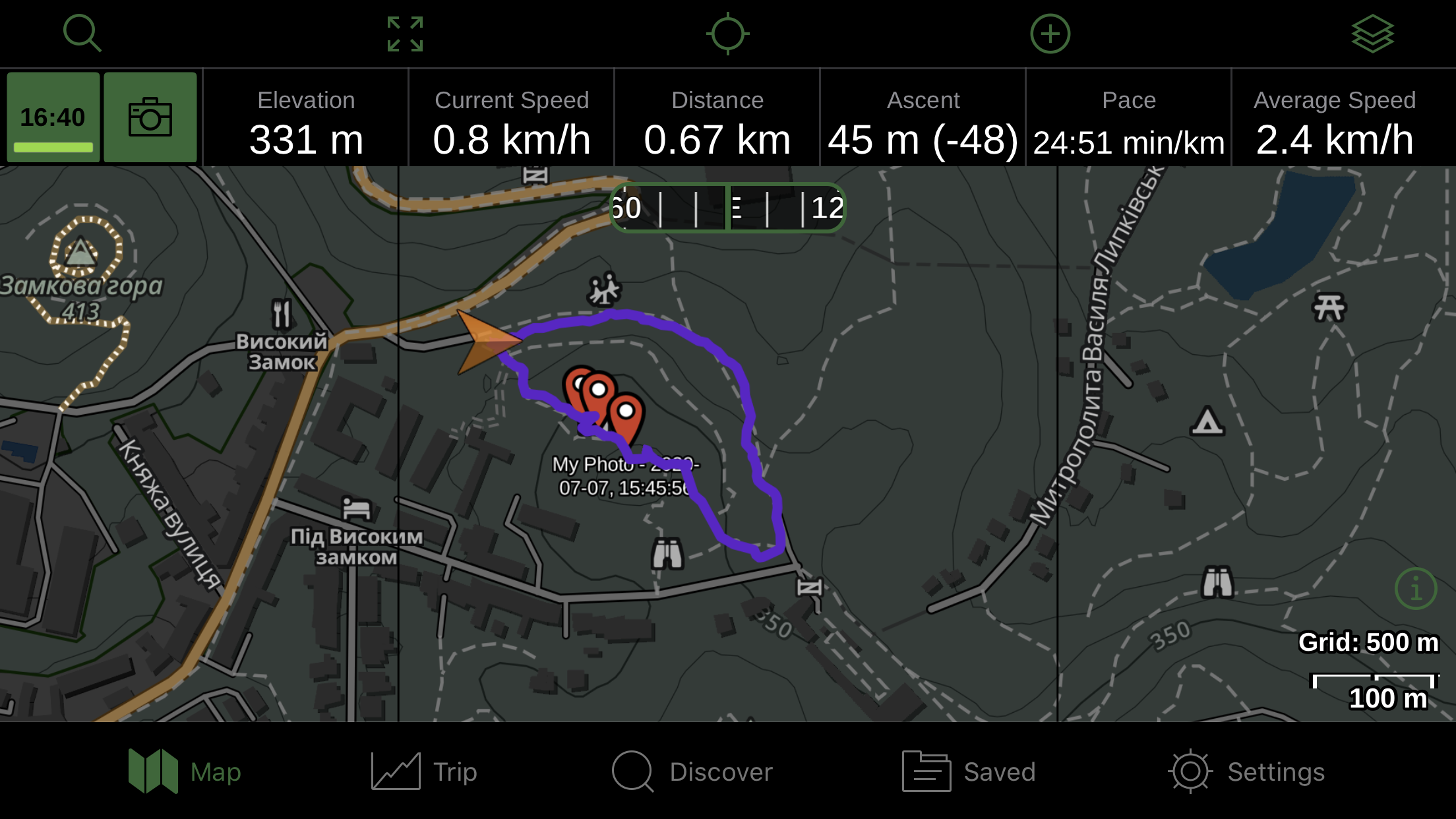Image resolution: width=1456 pixels, height=819 pixels.
Task: Switch to the Discover tab
Action: tap(692, 772)
